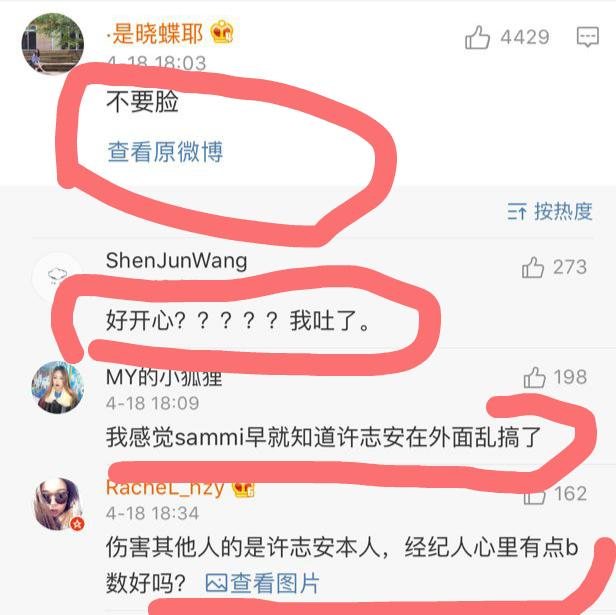Like ShenJunWang's reply
The width and height of the screenshot is (616, 615).
point(534,267)
